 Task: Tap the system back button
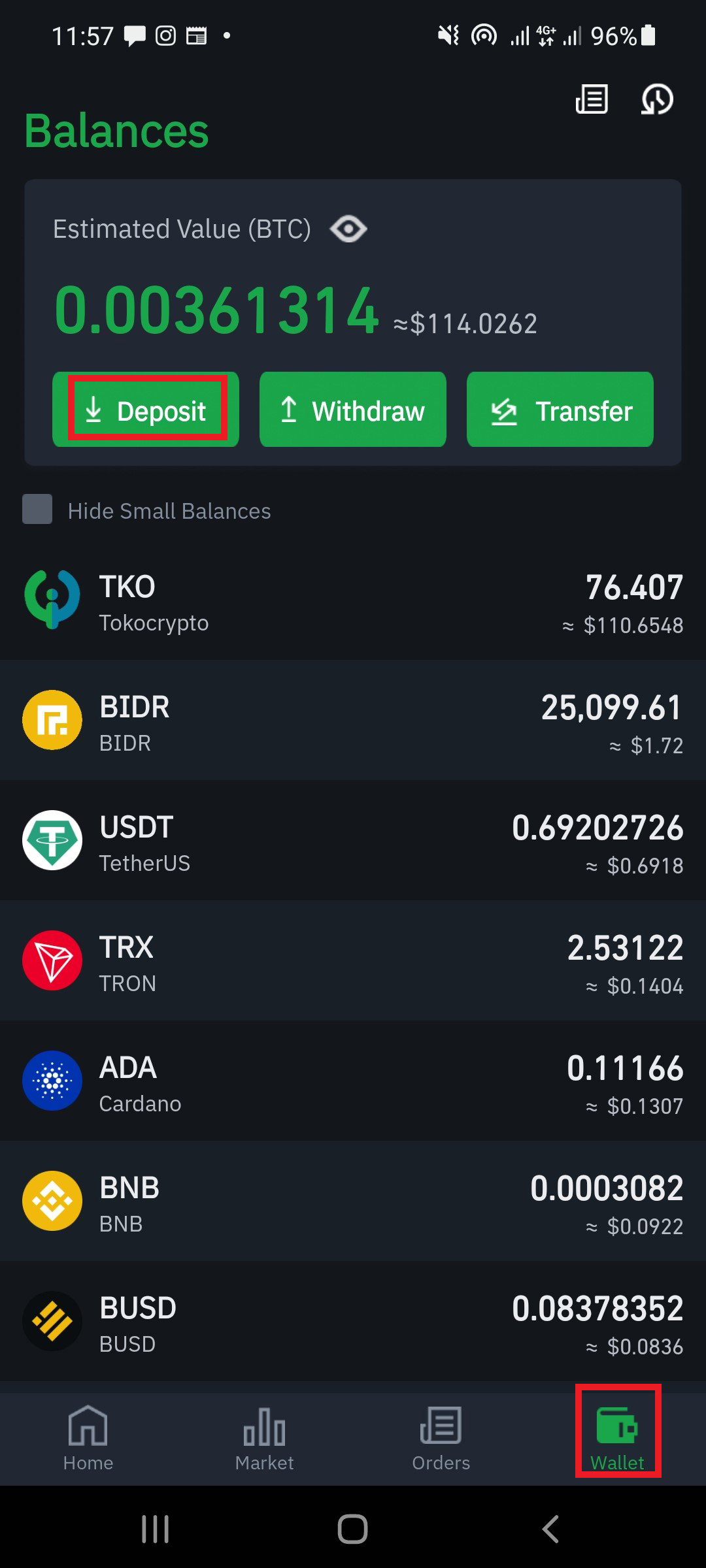click(550, 1529)
